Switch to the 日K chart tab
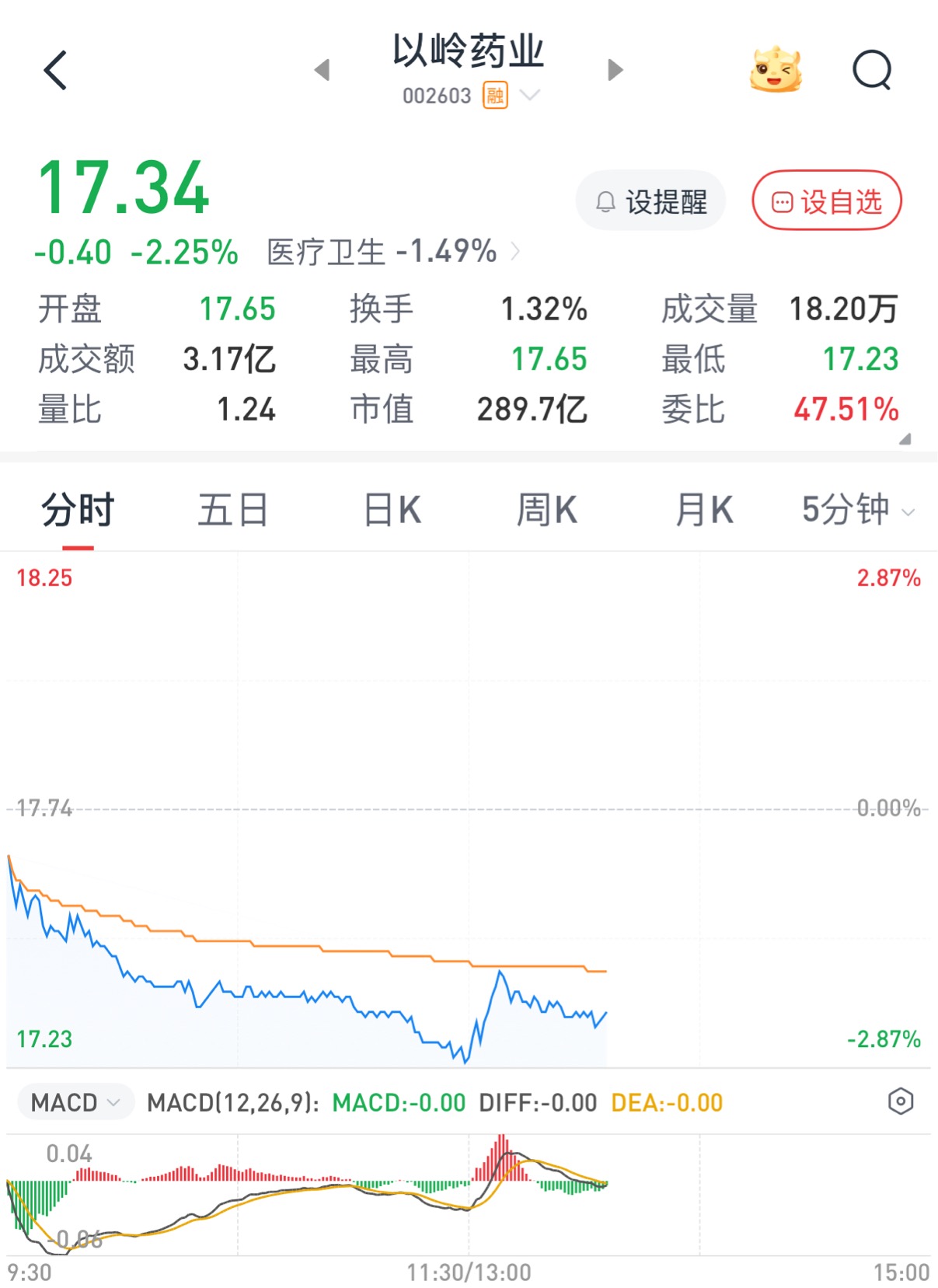938x1288 pixels. [392, 511]
